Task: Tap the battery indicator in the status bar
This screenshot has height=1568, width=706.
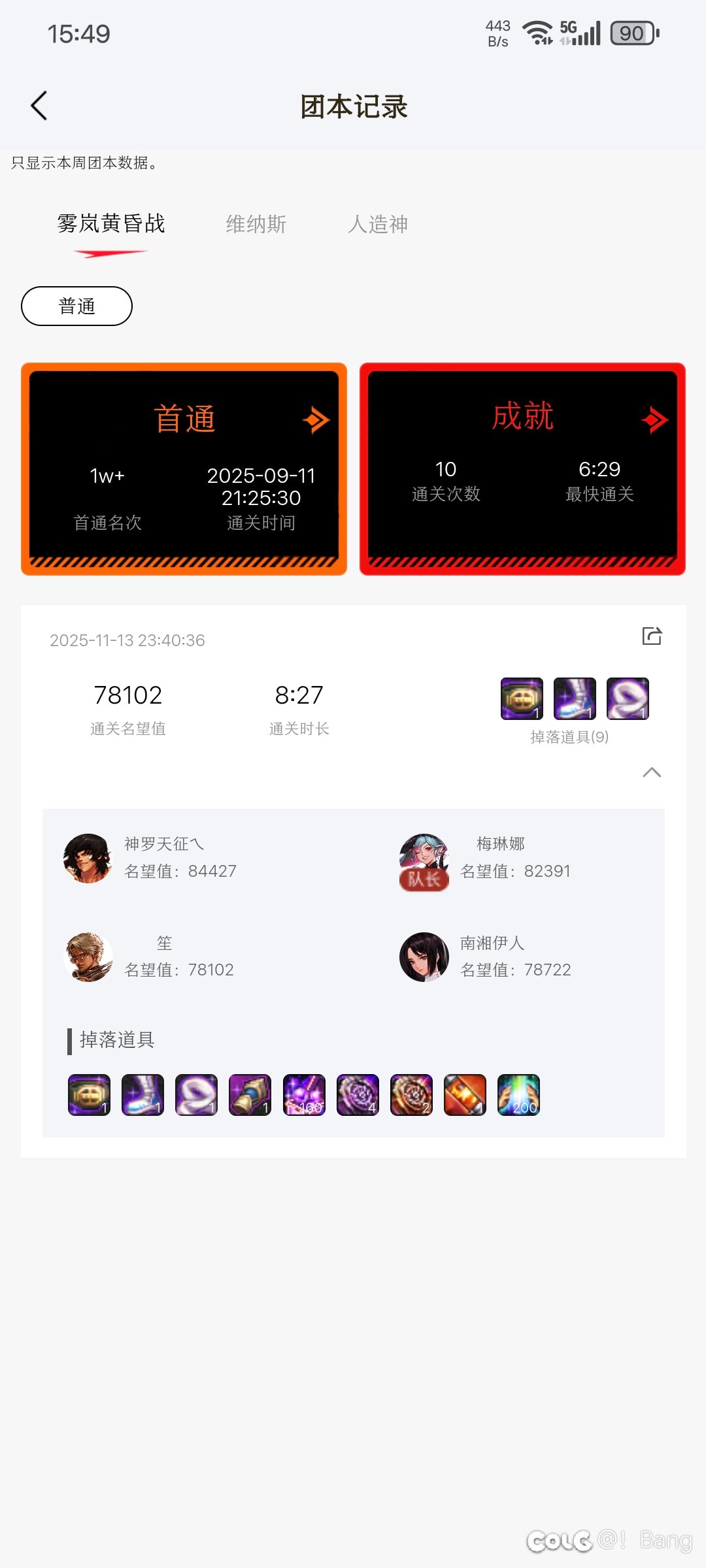Action: (631, 33)
